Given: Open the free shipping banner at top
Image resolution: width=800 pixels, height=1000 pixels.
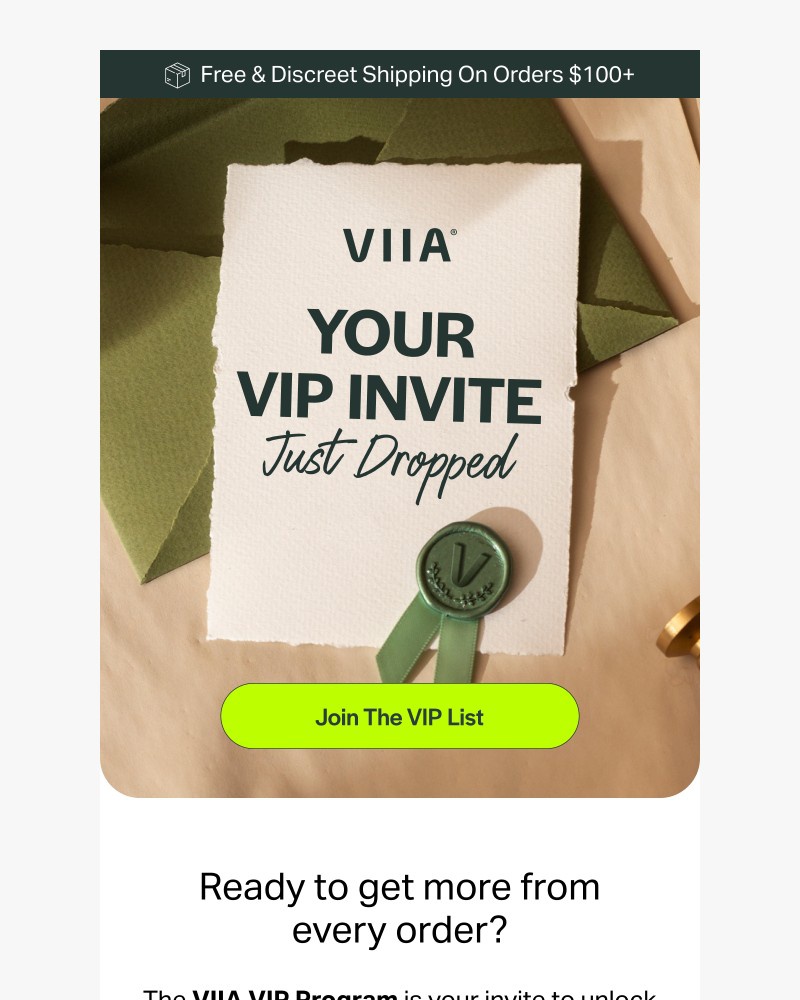Looking at the screenshot, I should pyautogui.click(x=400, y=75).
